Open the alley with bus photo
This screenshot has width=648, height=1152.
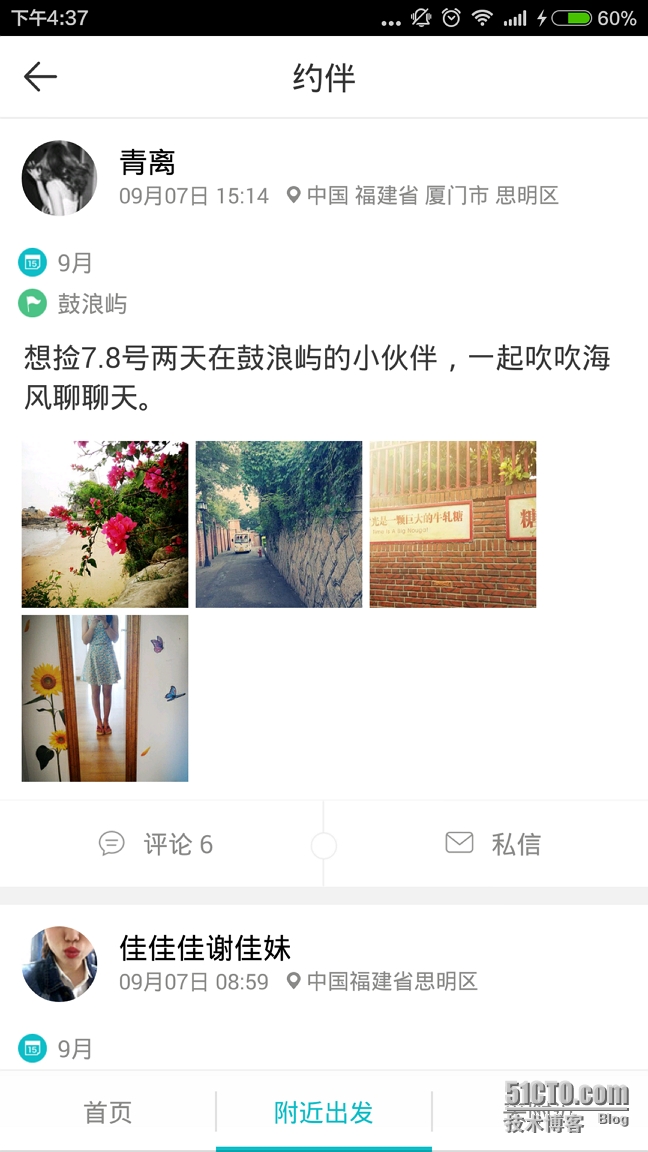[279, 524]
